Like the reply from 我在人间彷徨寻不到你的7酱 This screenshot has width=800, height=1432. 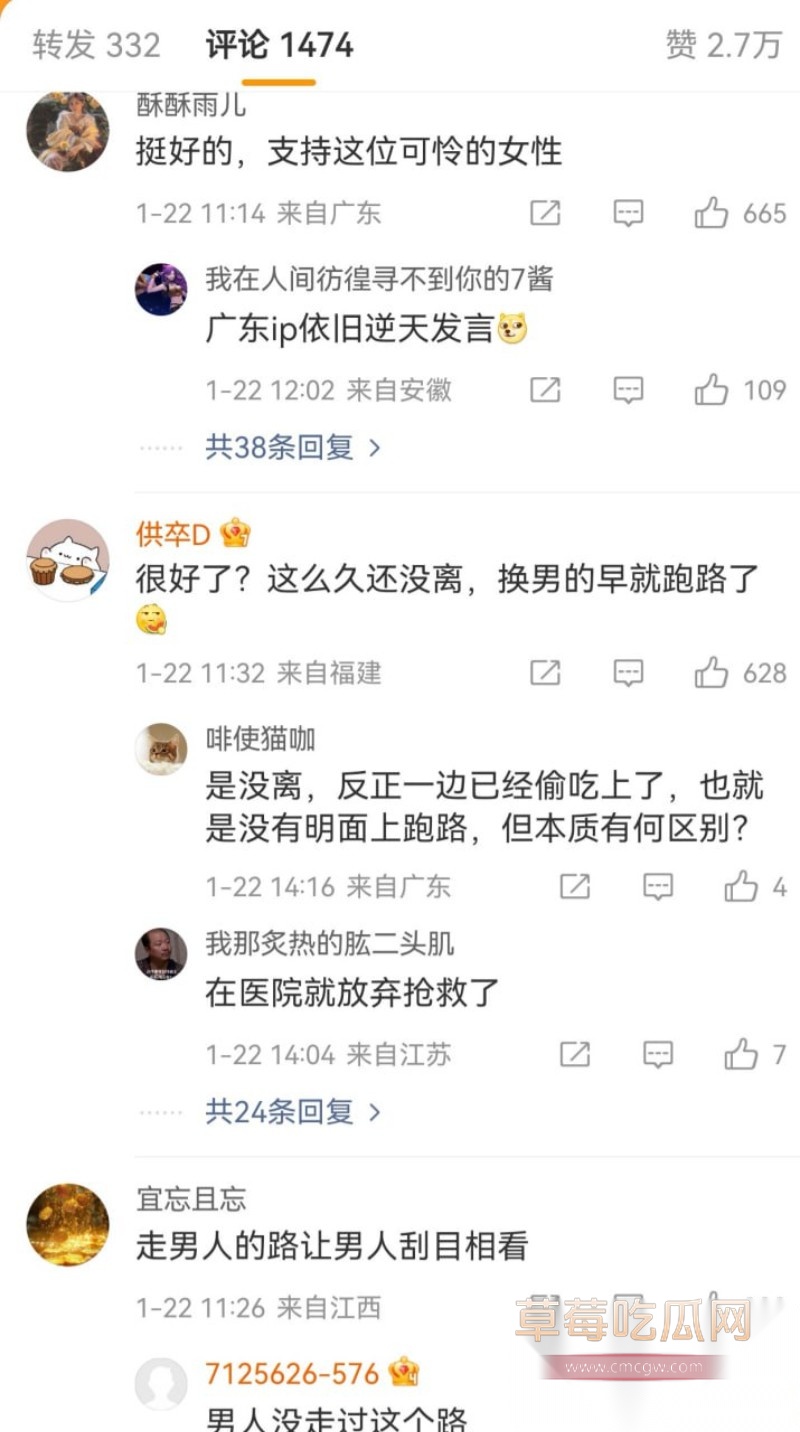click(x=712, y=389)
